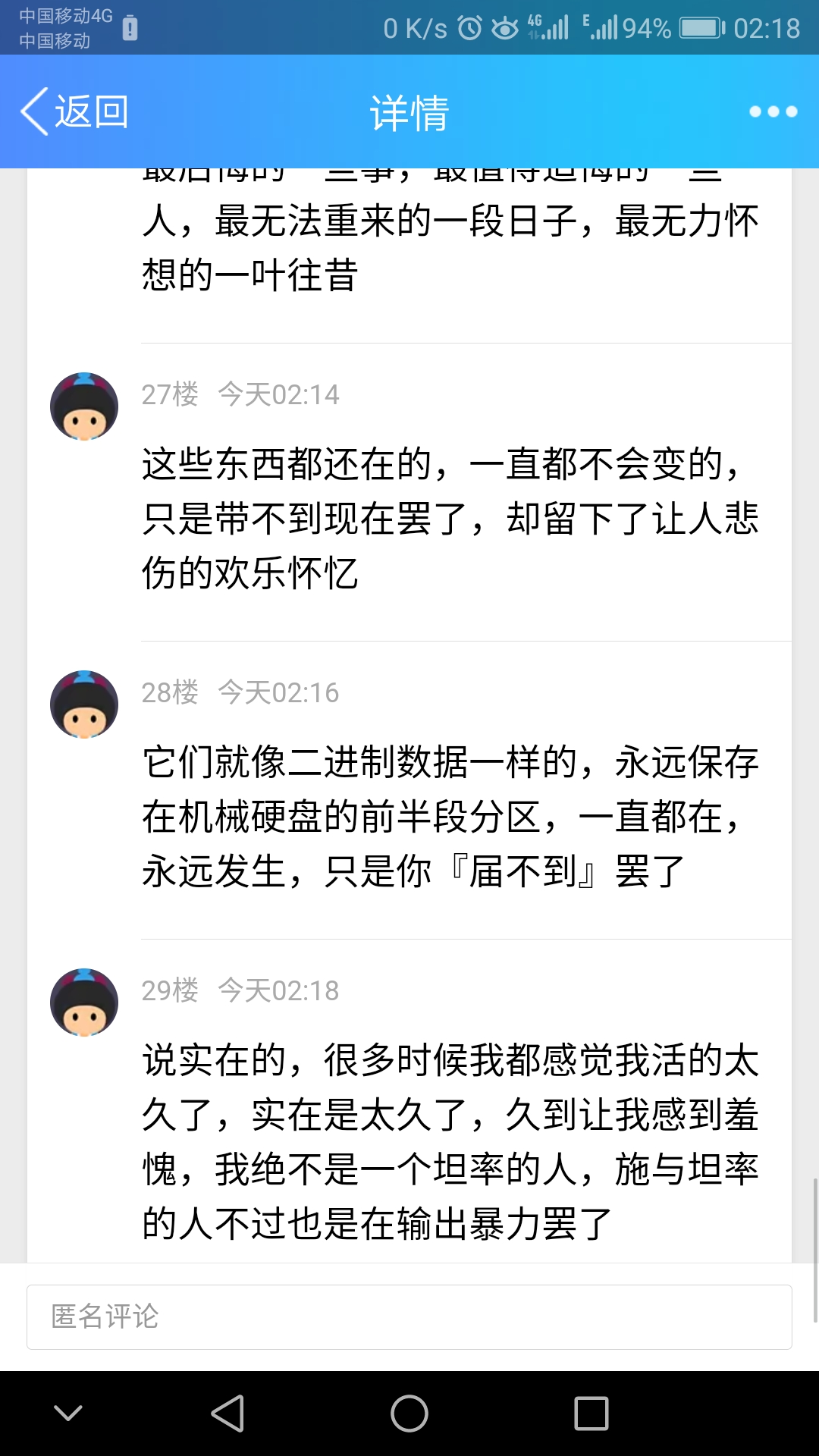Focus the 匿名评论 comment field
This screenshot has height=1456, width=819.
tap(409, 1317)
